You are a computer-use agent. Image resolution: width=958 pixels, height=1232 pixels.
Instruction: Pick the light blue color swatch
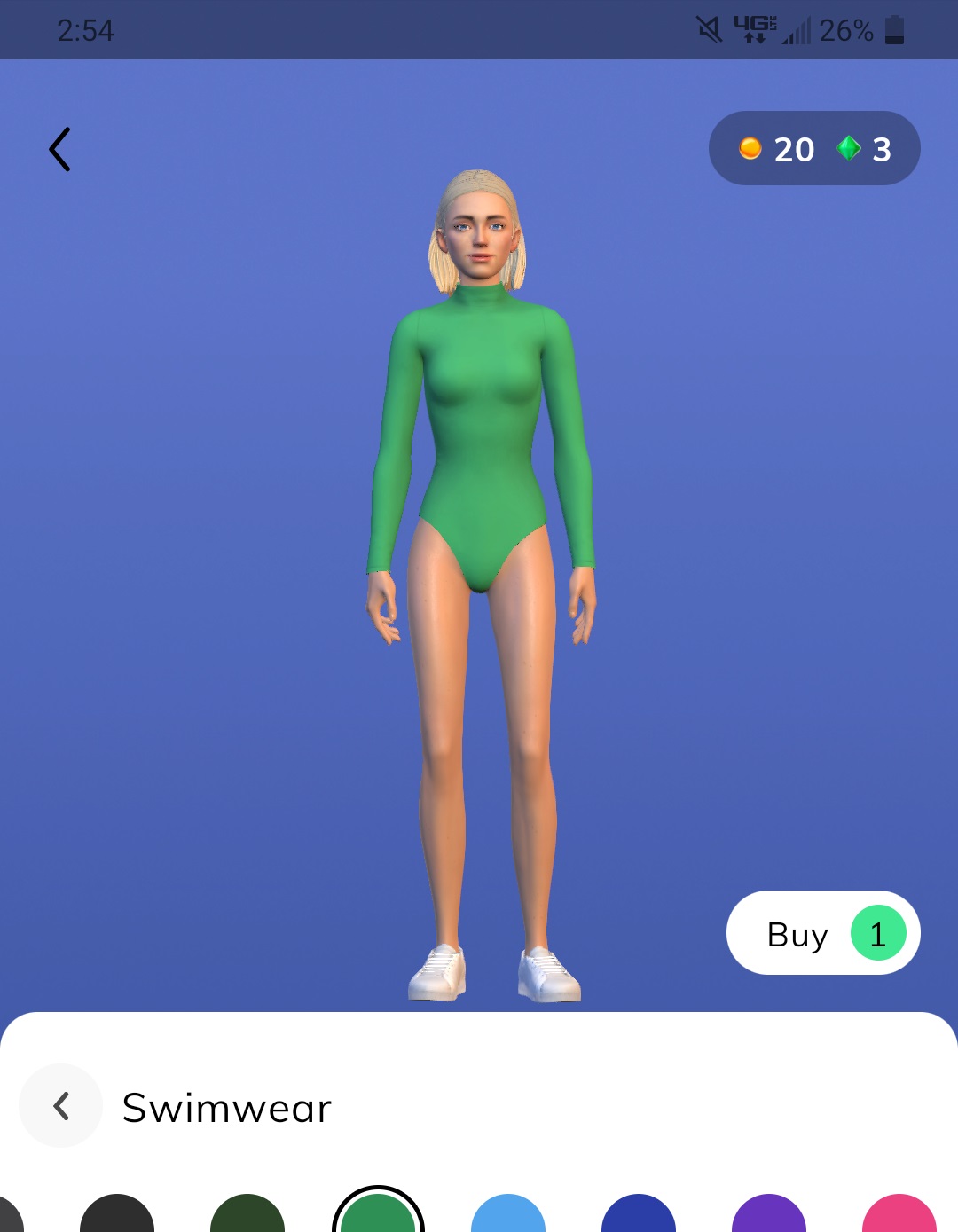[508, 1217]
